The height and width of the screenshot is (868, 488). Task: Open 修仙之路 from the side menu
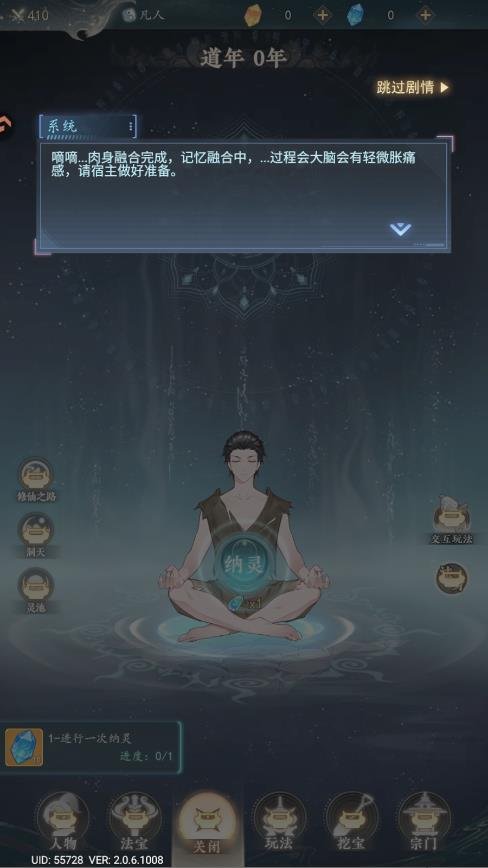(36, 479)
